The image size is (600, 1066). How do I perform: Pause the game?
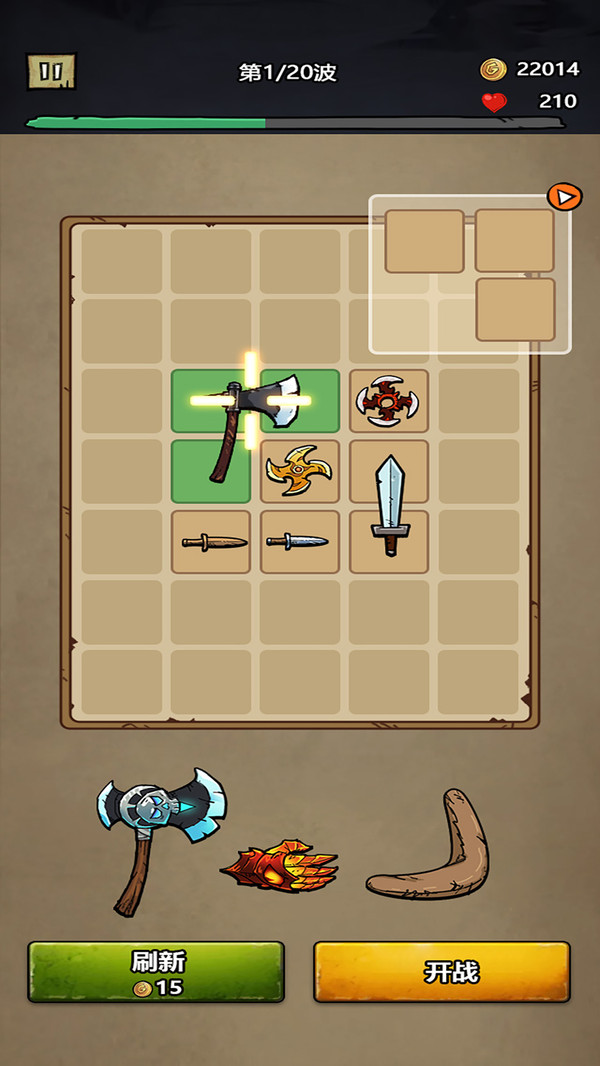[50, 72]
